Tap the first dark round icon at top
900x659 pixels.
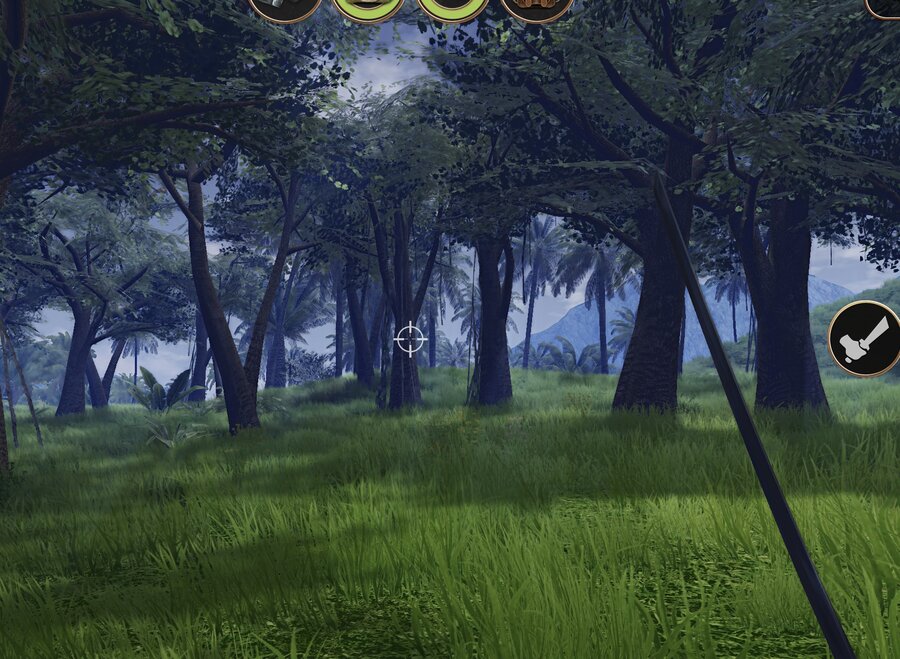285,7
